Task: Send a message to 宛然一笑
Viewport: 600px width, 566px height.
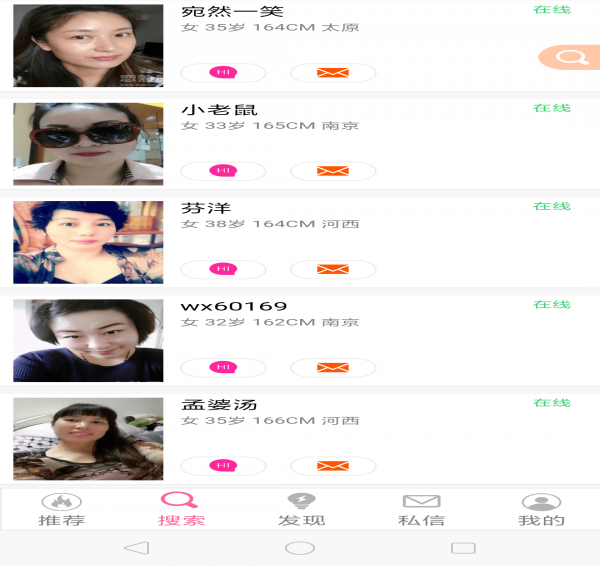Action: (x=332, y=73)
